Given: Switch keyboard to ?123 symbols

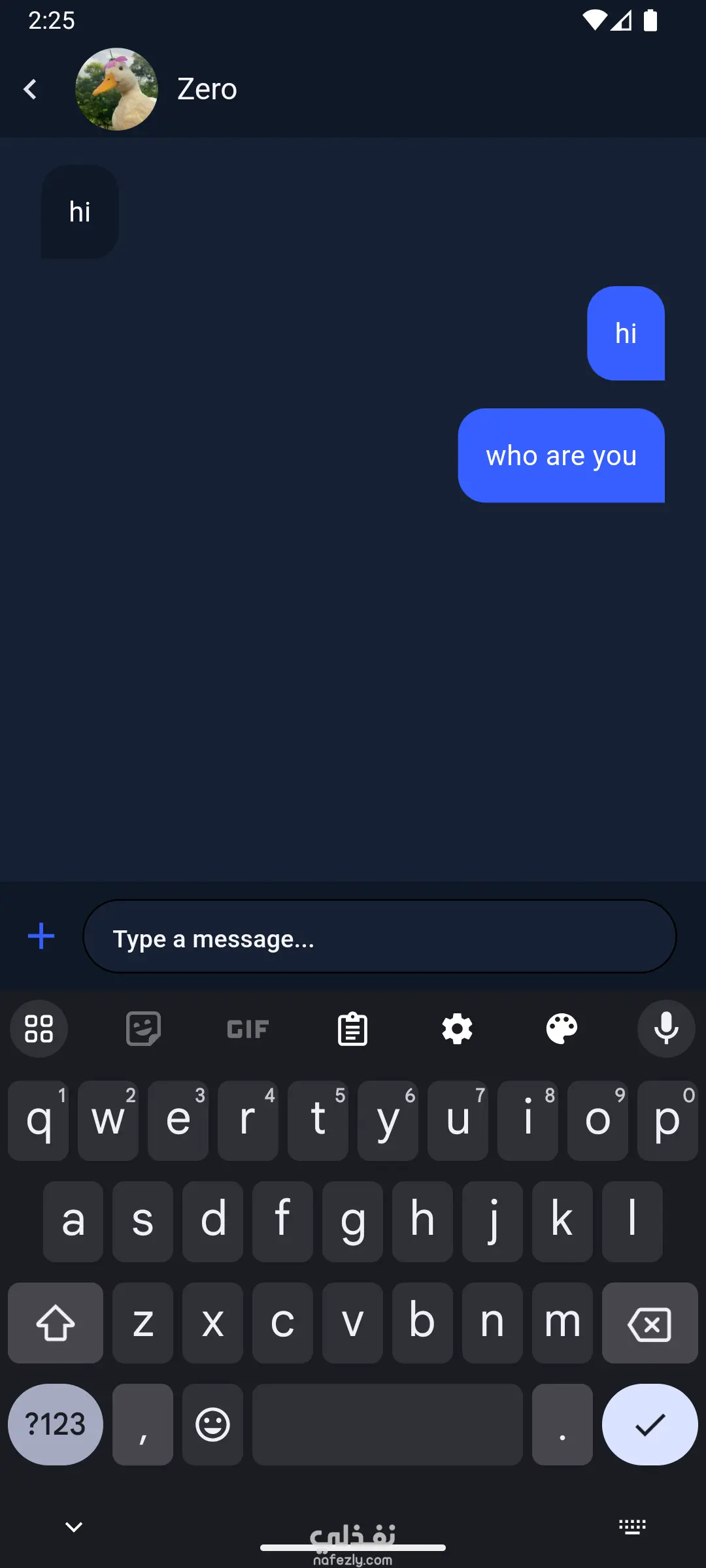Looking at the screenshot, I should tap(56, 1424).
